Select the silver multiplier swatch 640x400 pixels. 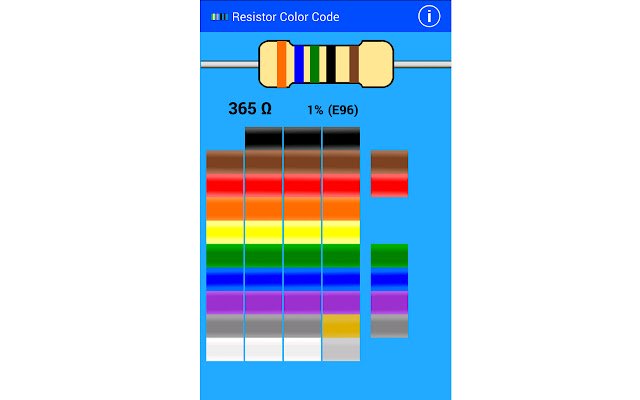(341, 349)
